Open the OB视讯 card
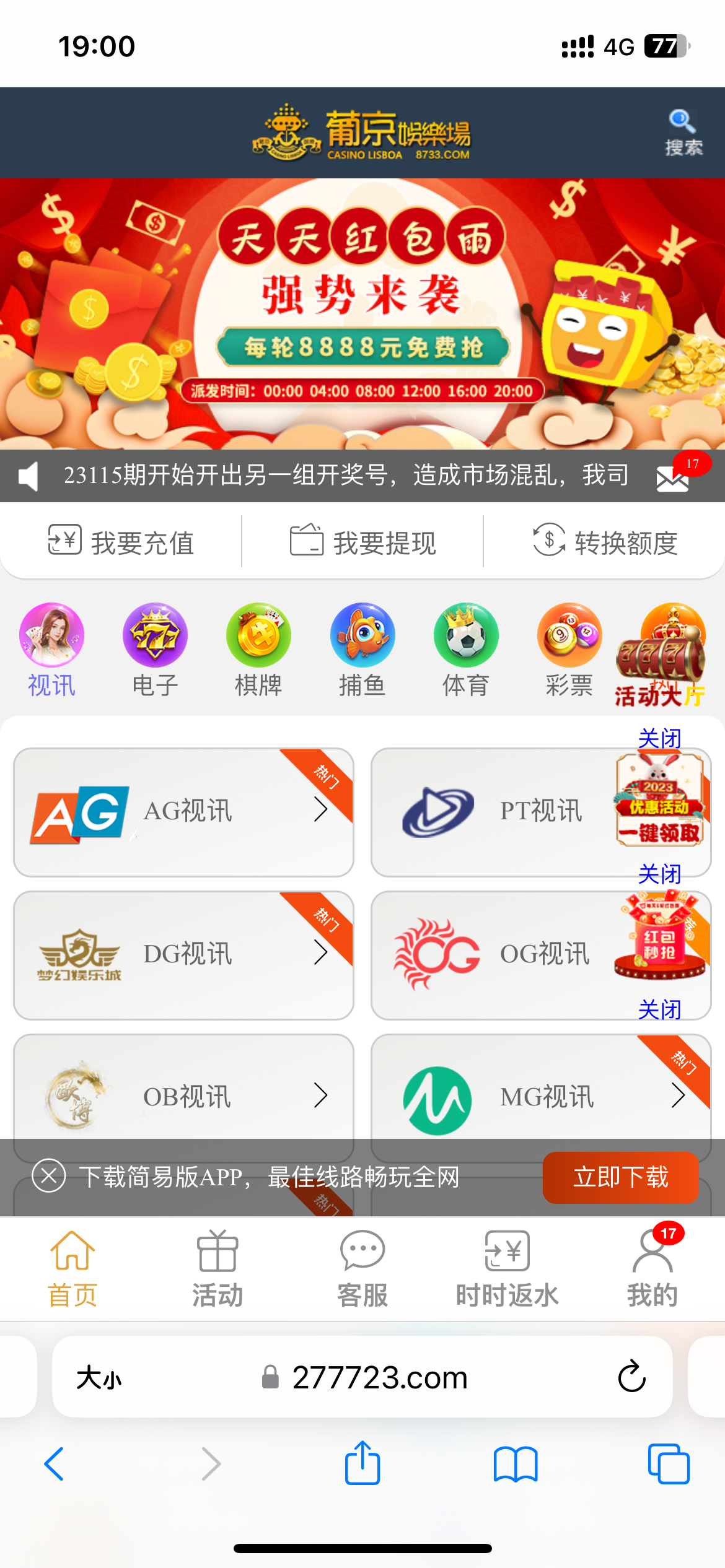The width and height of the screenshot is (725, 1568). coord(183,1096)
